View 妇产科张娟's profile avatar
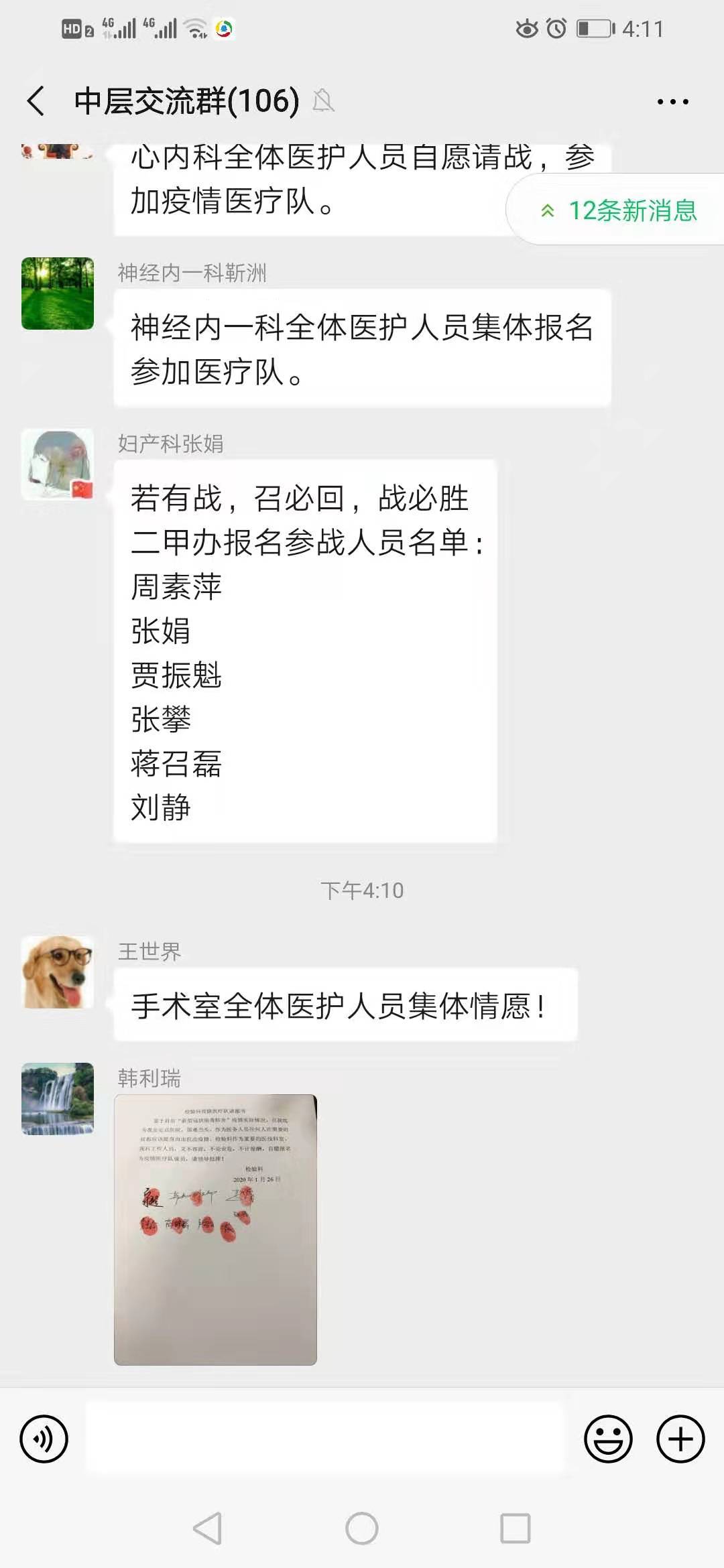Screen dimensions: 724x1568 [x=58, y=464]
